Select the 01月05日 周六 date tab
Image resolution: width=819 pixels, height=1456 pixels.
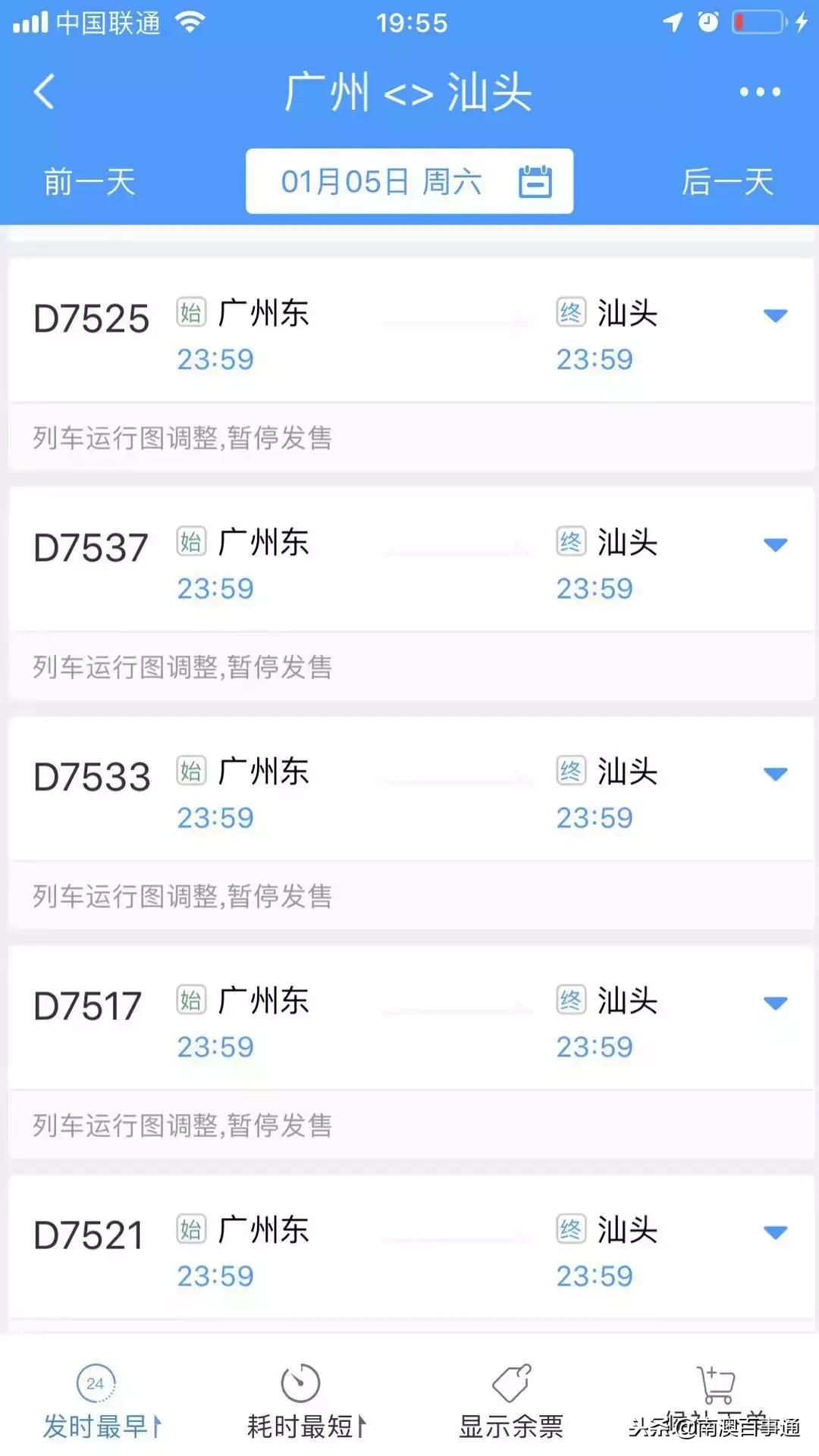click(x=383, y=180)
